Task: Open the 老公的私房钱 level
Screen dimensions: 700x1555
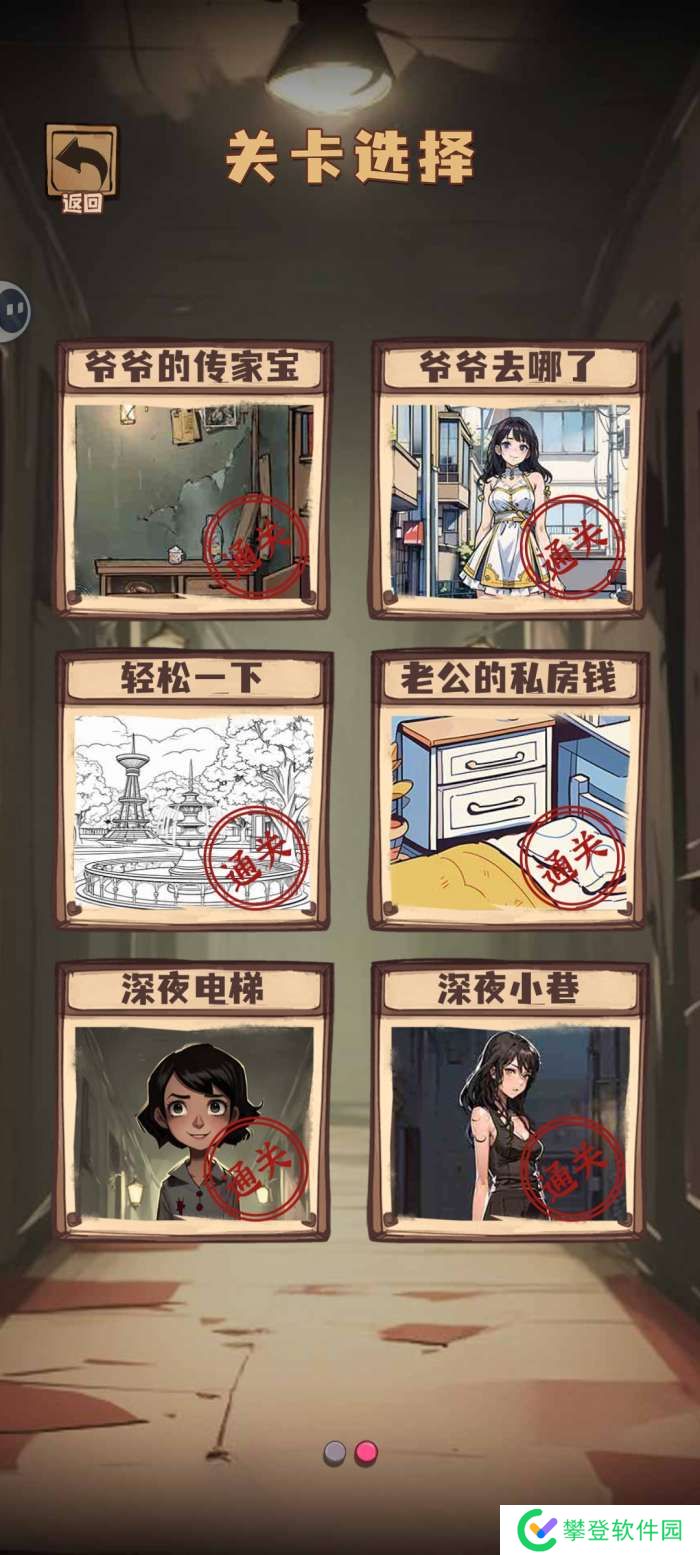Action: coord(509,790)
